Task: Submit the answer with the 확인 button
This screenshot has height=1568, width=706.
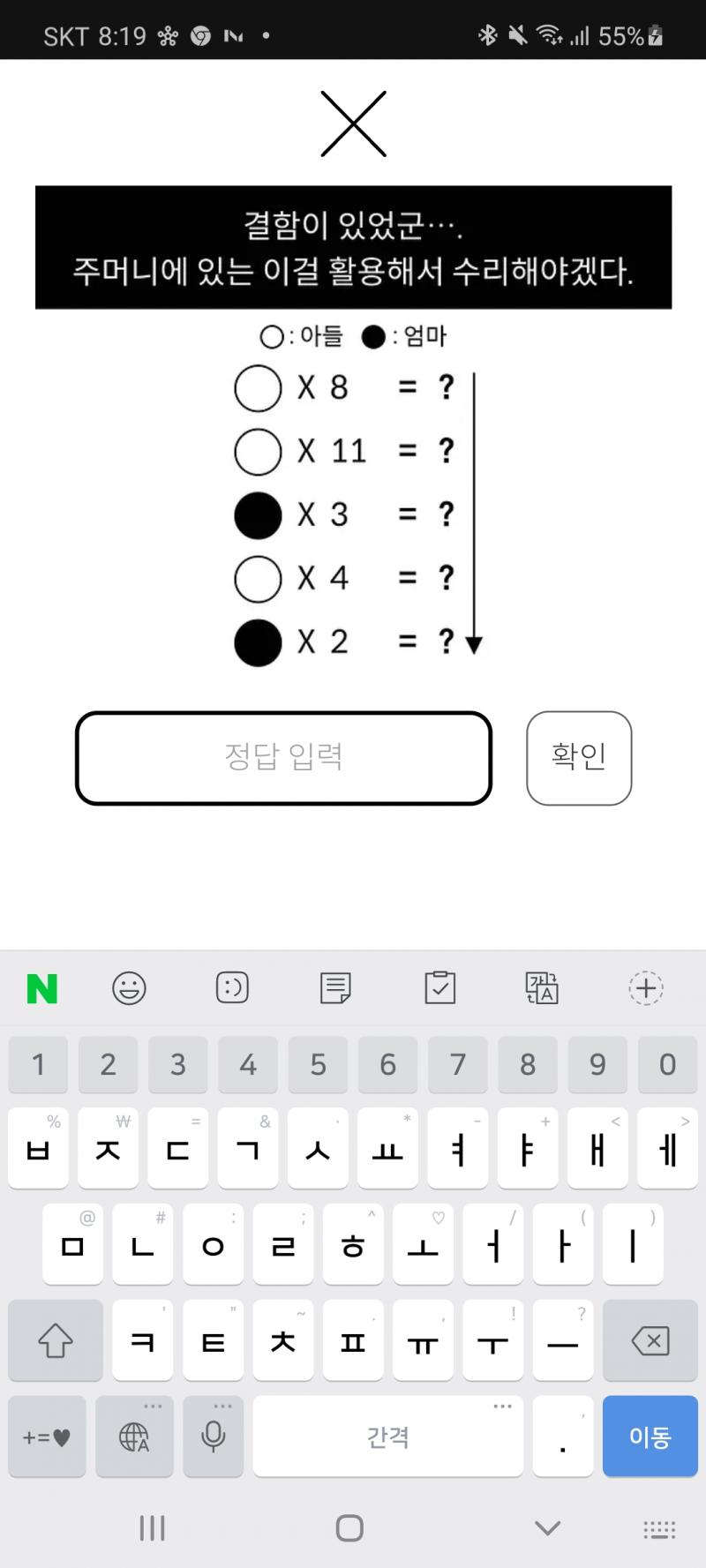Action: (x=579, y=758)
